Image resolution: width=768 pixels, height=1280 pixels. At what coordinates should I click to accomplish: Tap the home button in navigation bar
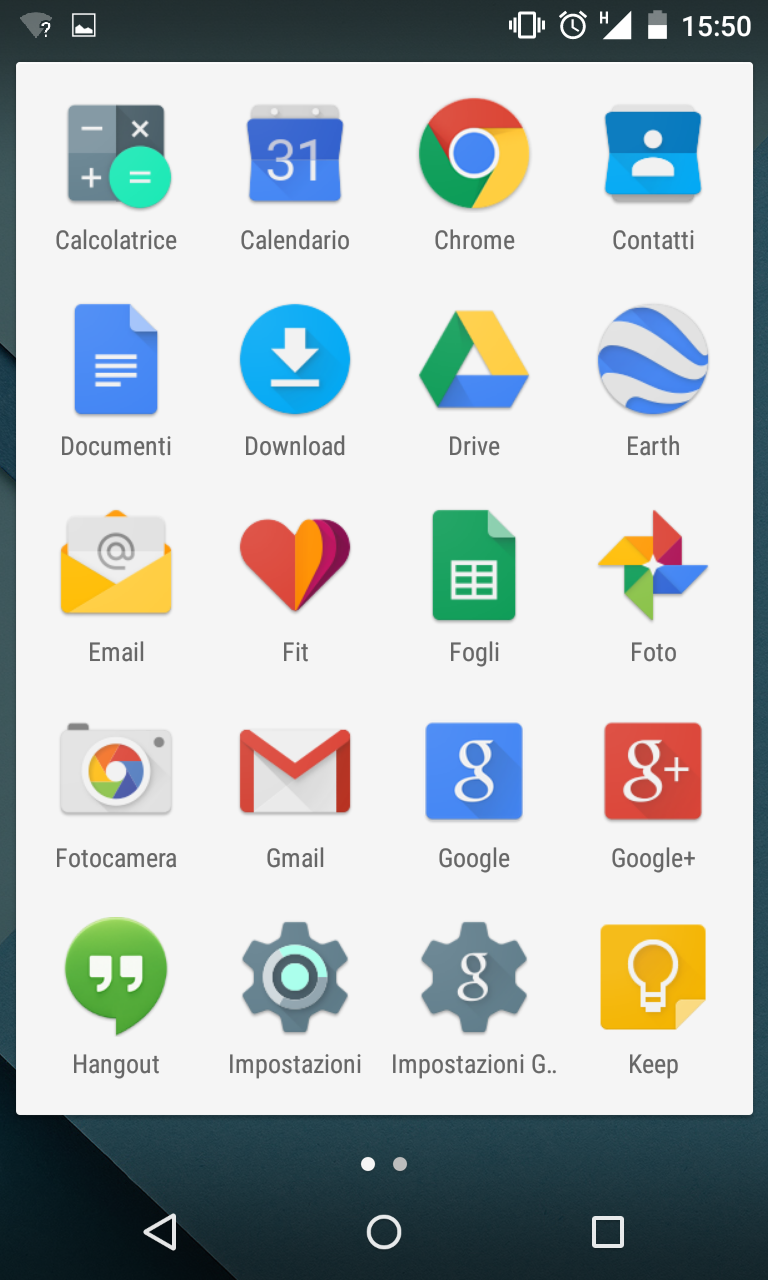point(384,1232)
